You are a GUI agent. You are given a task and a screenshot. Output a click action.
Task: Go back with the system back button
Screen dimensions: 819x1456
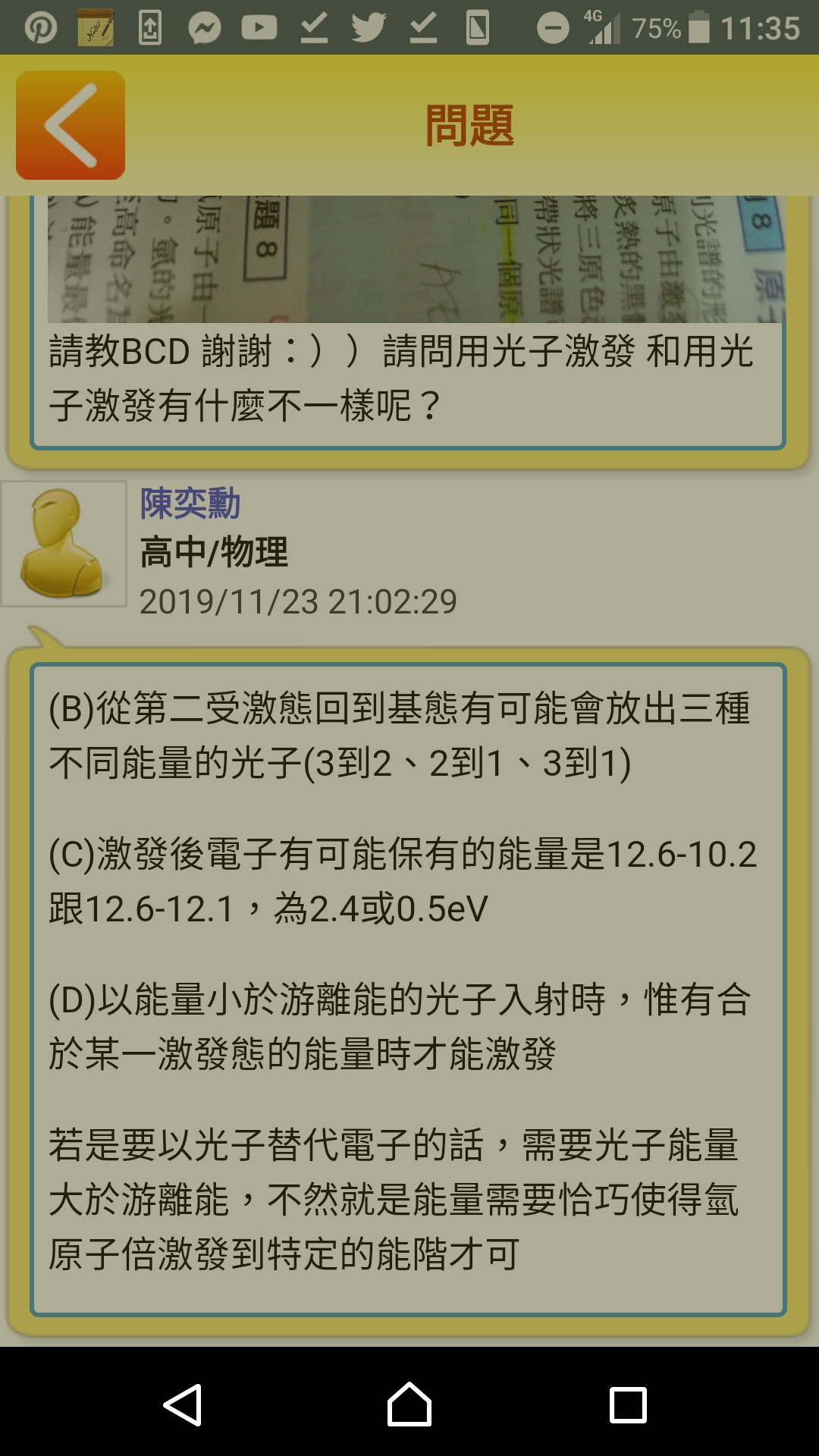click(183, 1405)
